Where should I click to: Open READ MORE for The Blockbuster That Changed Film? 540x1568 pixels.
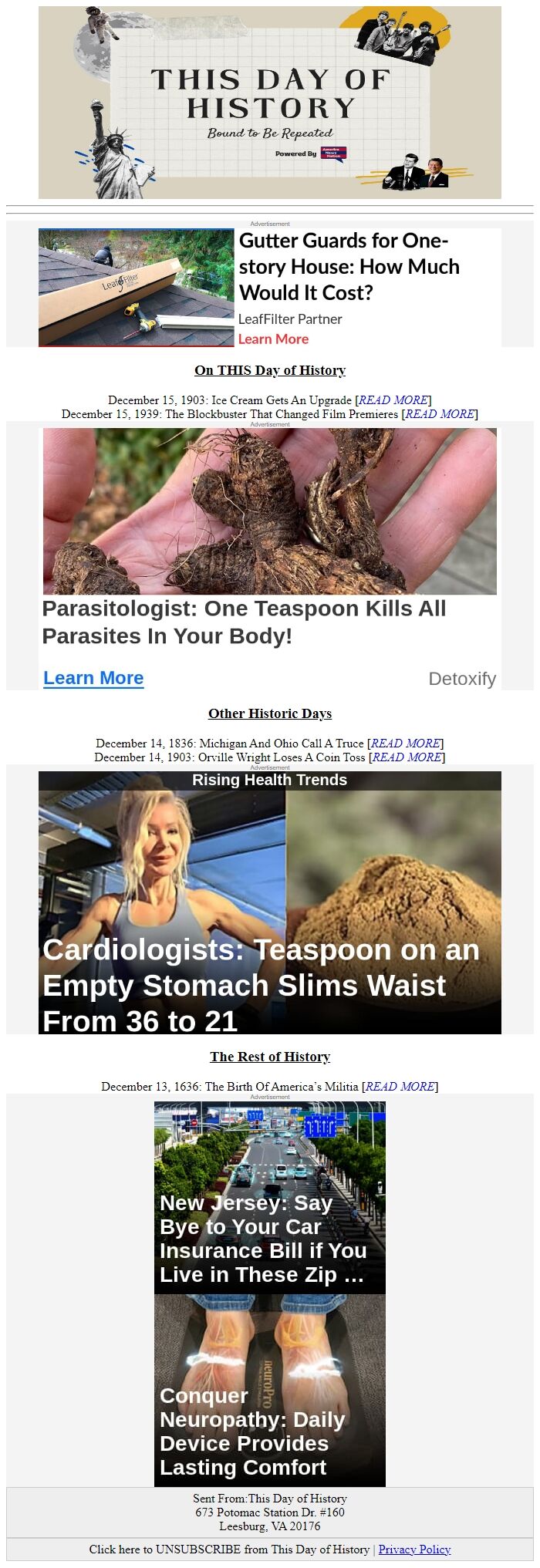pyautogui.click(x=440, y=413)
